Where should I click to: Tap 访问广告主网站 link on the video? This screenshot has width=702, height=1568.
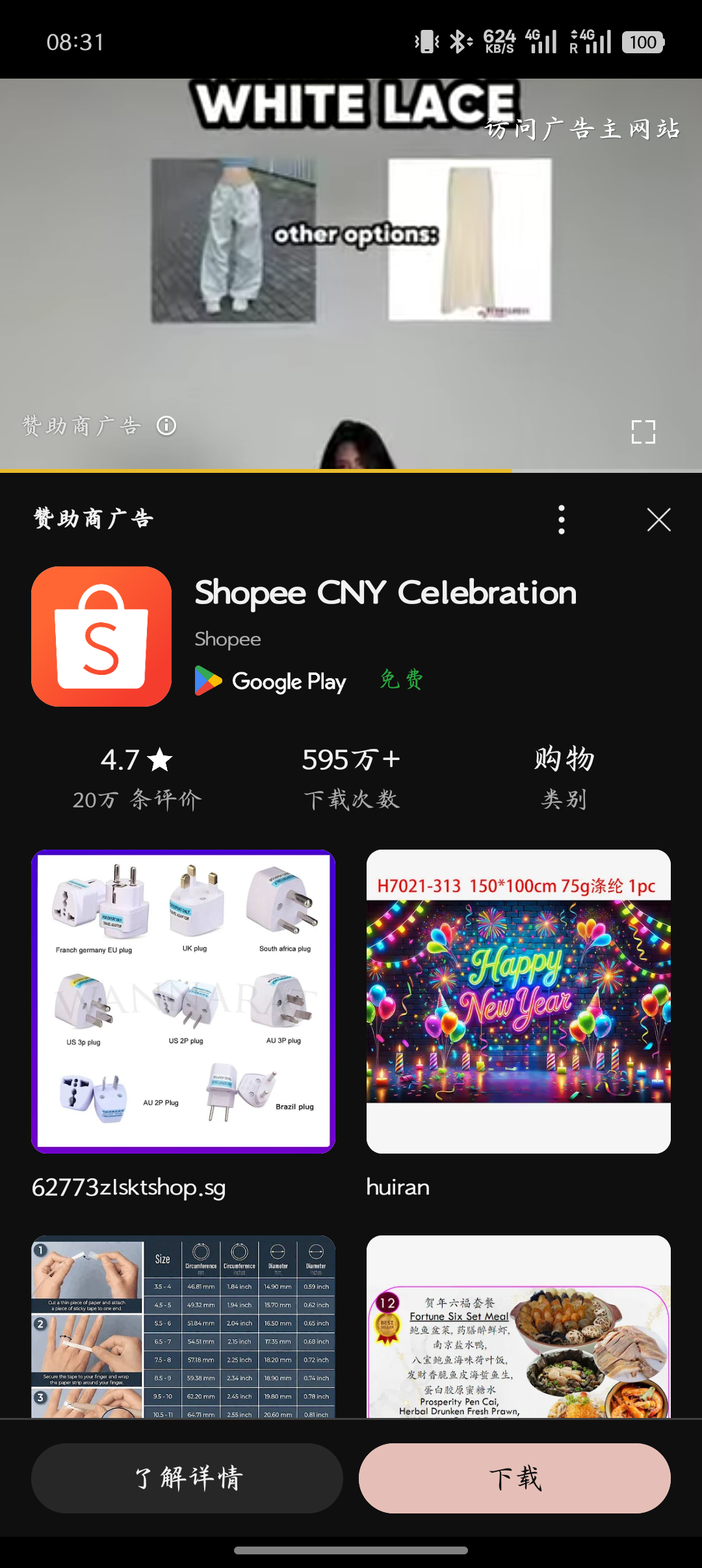[x=582, y=129]
